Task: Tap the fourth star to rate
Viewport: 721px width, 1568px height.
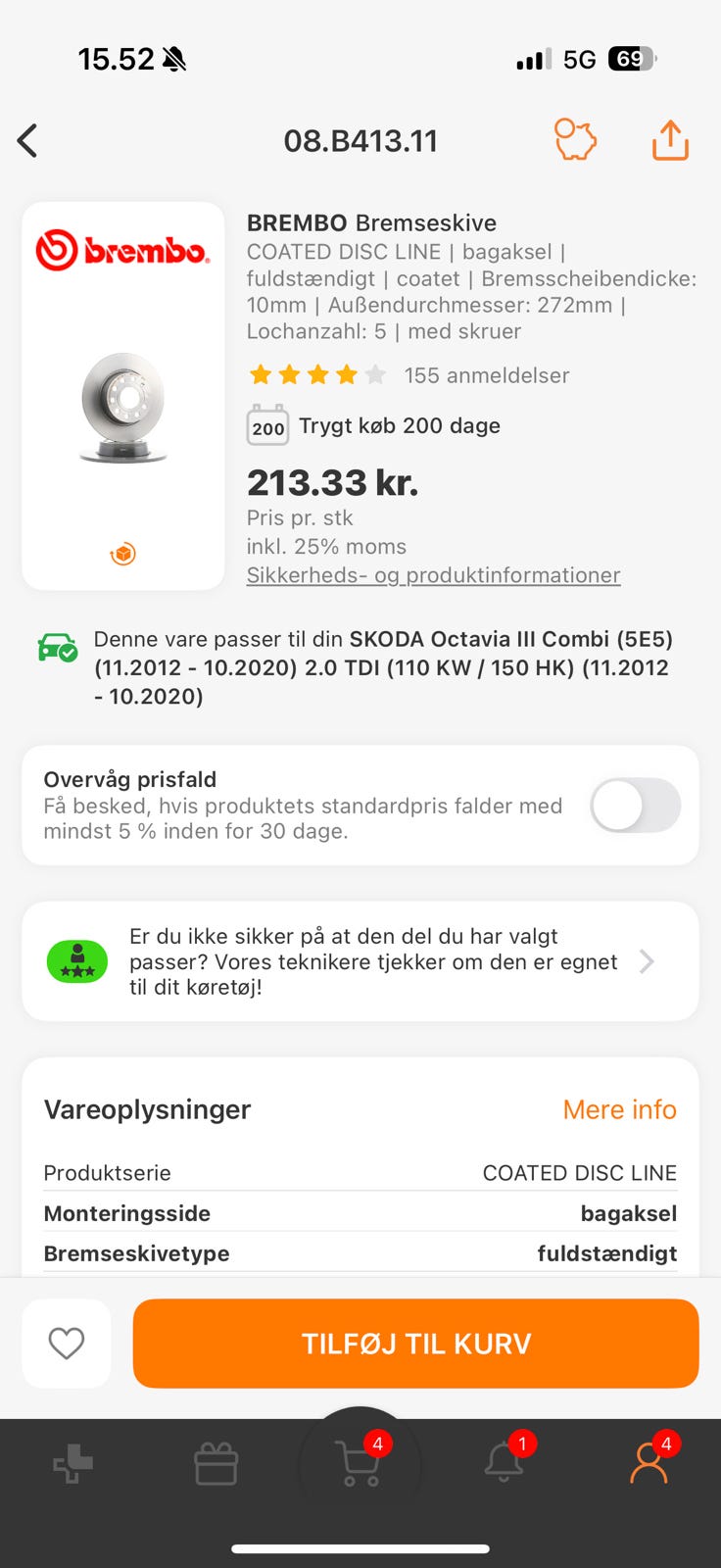Action: [345, 374]
